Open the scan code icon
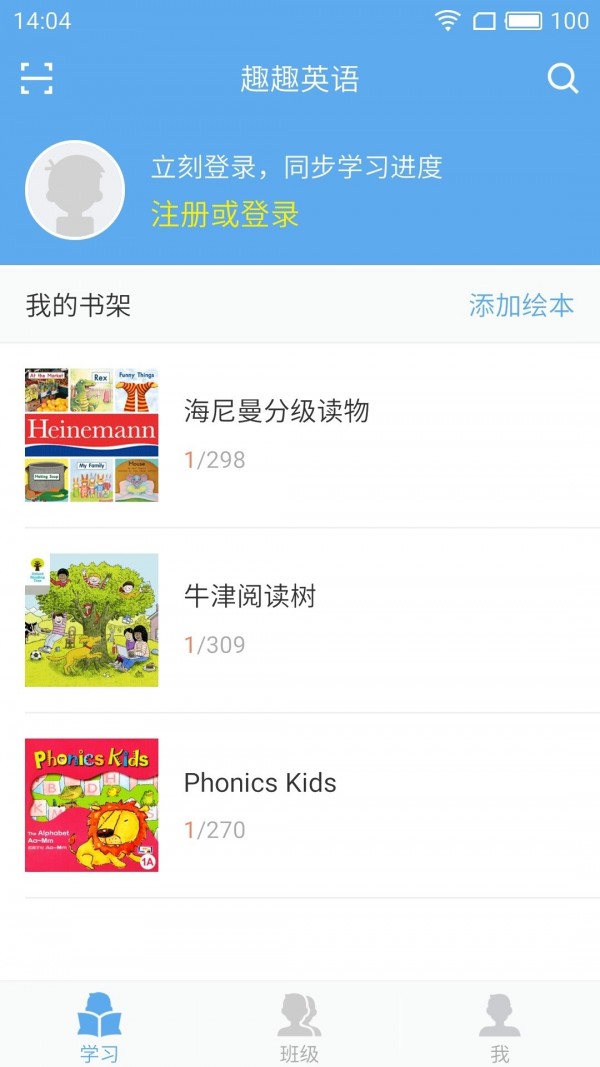Image resolution: width=600 pixels, height=1067 pixels. (36, 78)
